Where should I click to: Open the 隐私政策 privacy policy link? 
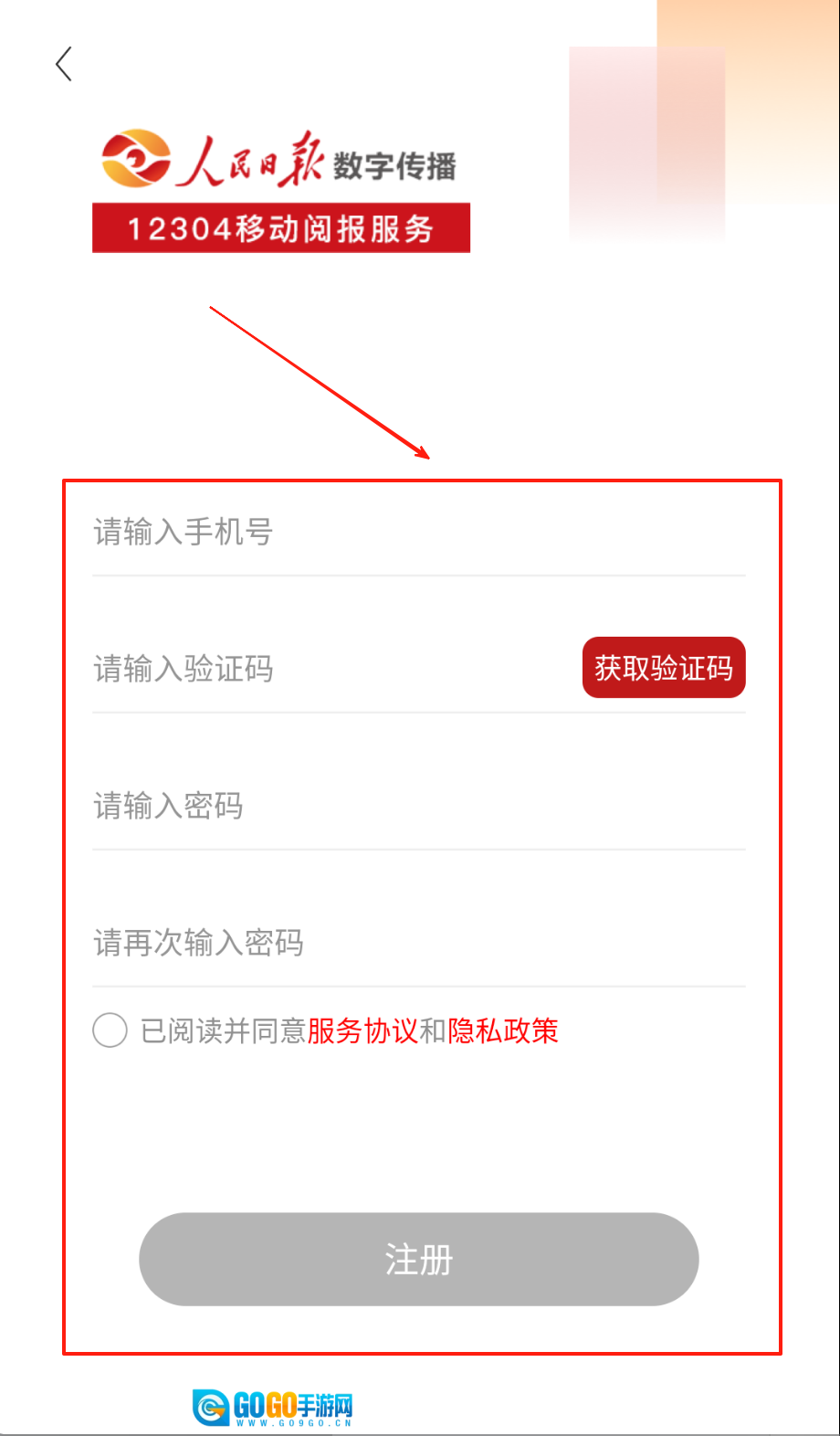(503, 1030)
